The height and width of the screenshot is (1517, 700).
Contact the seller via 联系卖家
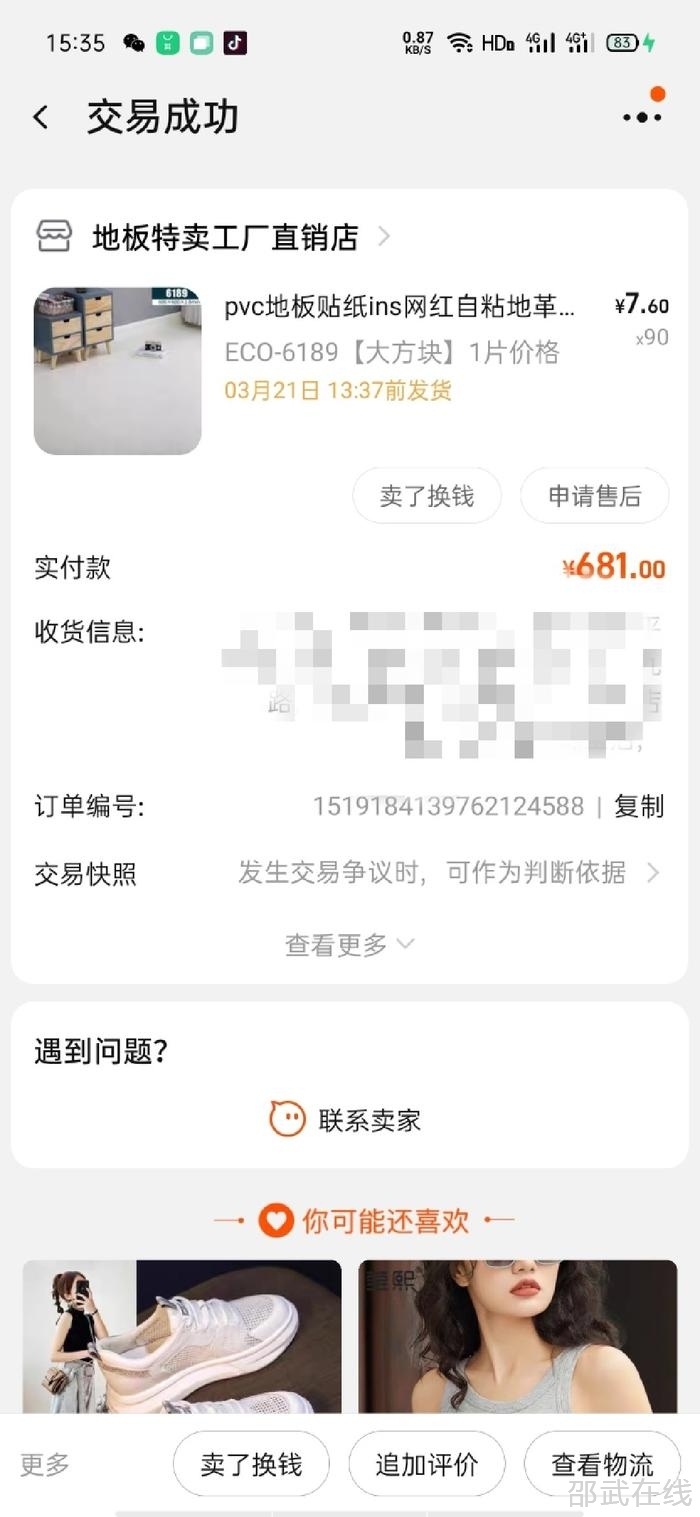pyautogui.click(x=347, y=1119)
